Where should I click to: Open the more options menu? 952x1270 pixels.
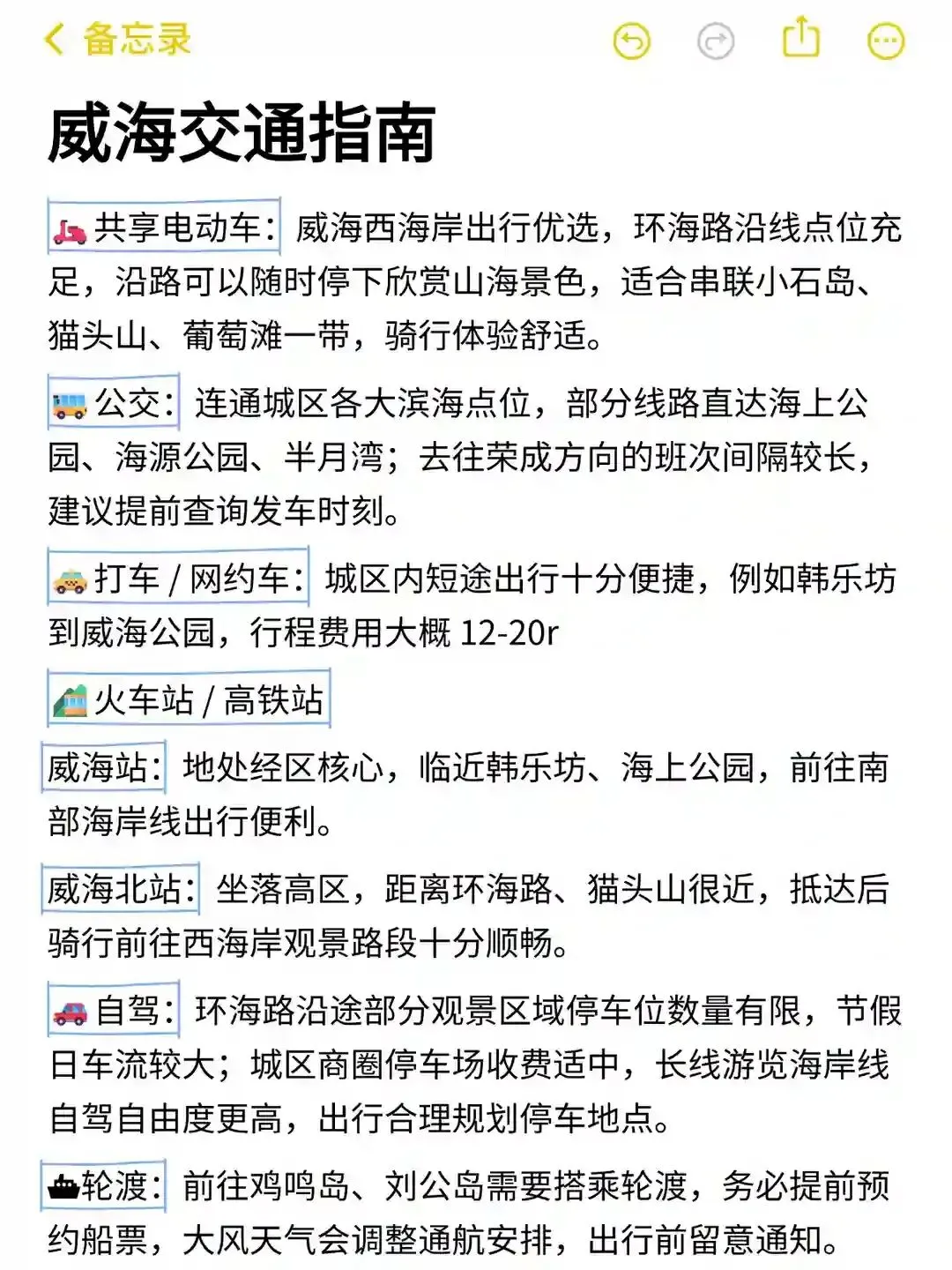click(886, 41)
